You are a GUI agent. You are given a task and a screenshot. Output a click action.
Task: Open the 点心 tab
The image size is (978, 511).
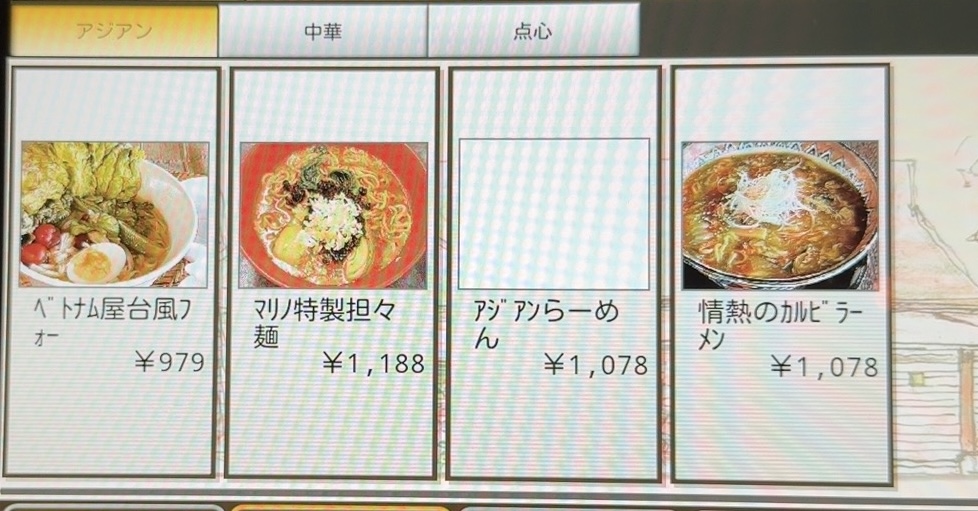click(x=533, y=30)
